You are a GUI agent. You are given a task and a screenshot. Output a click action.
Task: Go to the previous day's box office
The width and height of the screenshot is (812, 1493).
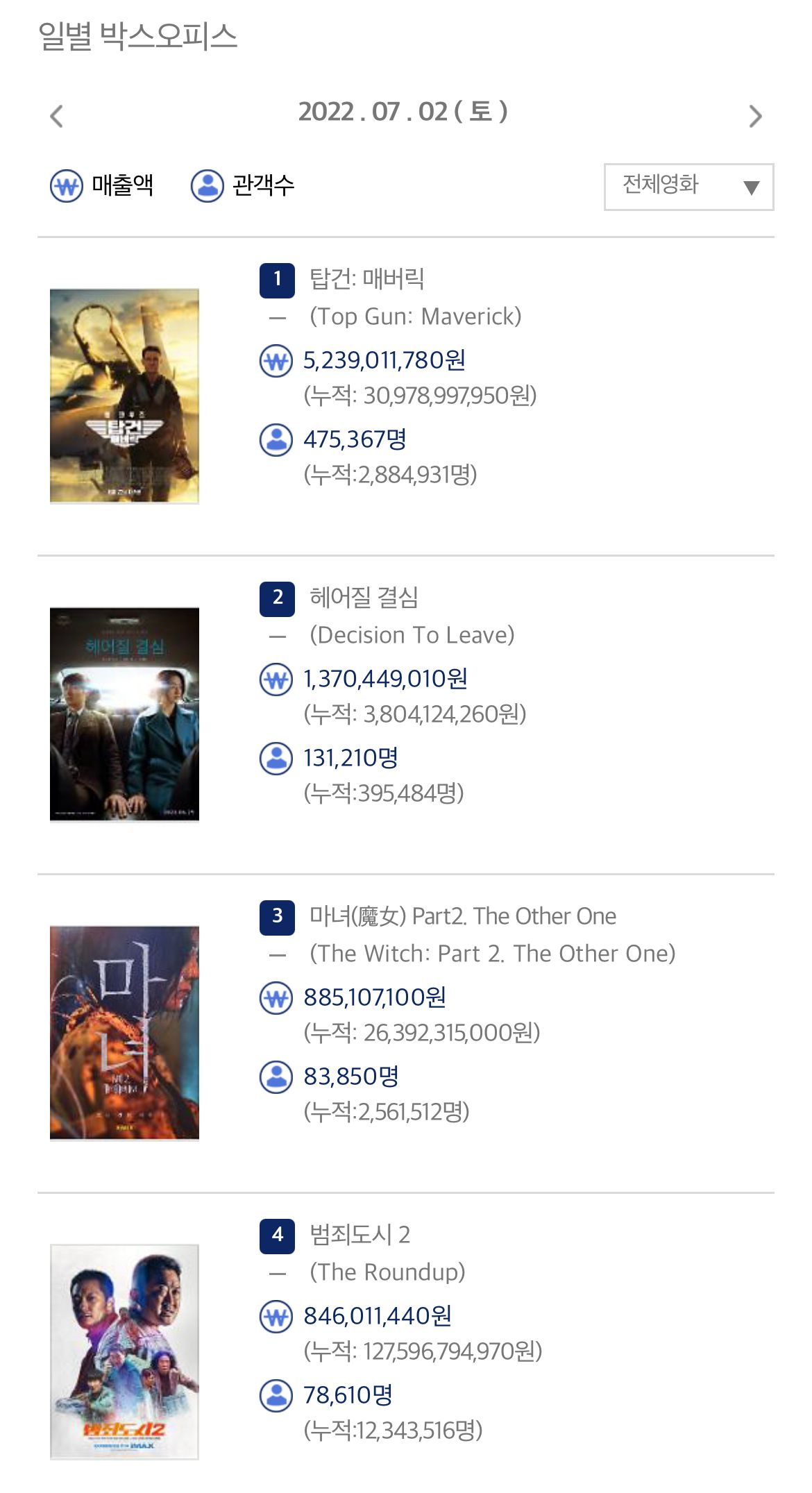point(57,115)
